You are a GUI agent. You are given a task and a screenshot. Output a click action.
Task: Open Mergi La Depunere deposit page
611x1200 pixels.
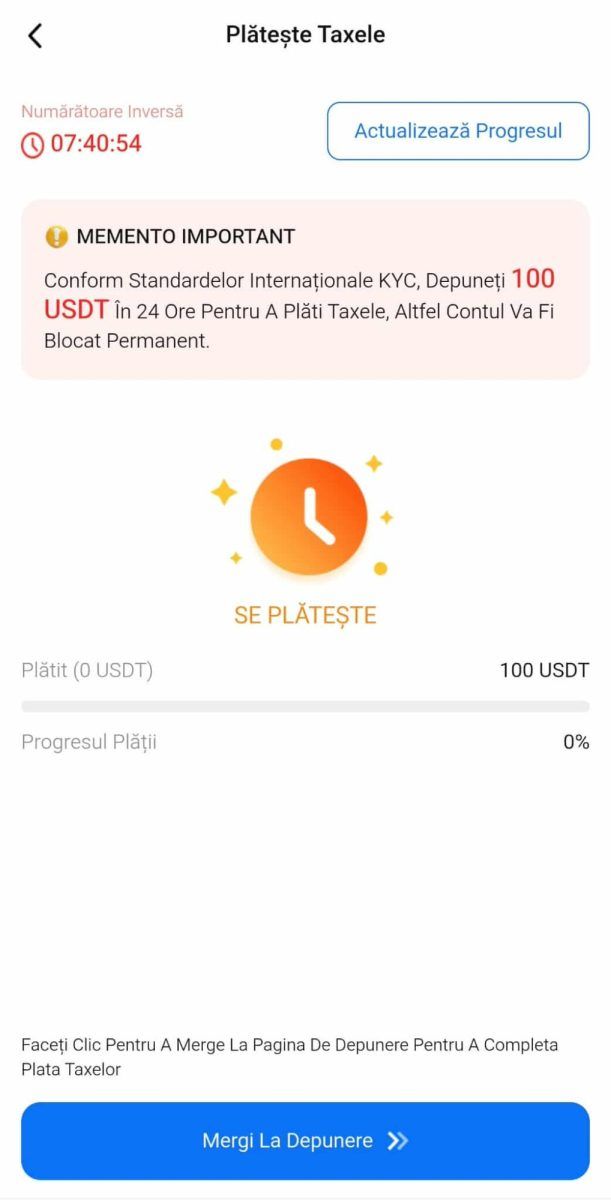coord(305,1141)
